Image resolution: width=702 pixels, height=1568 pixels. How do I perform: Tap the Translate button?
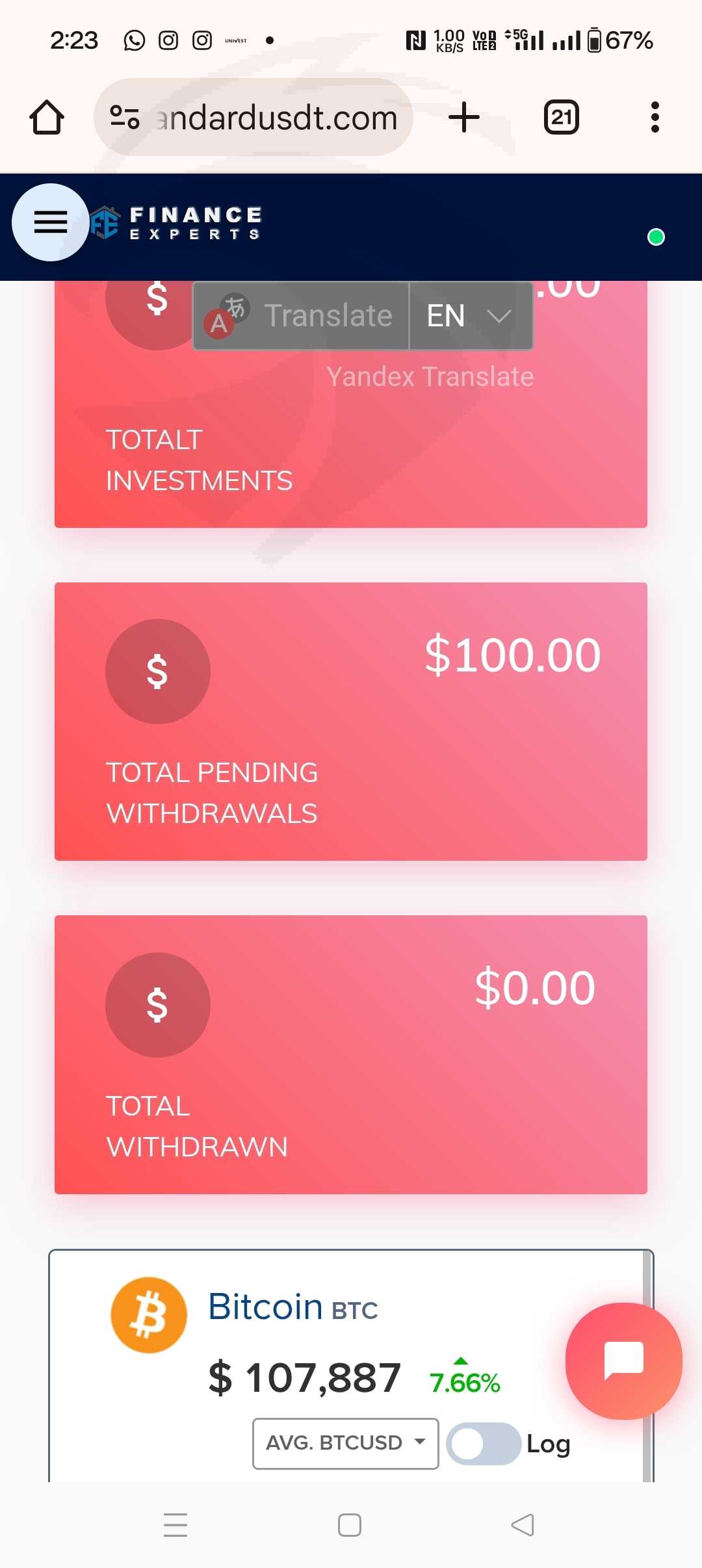pos(301,316)
